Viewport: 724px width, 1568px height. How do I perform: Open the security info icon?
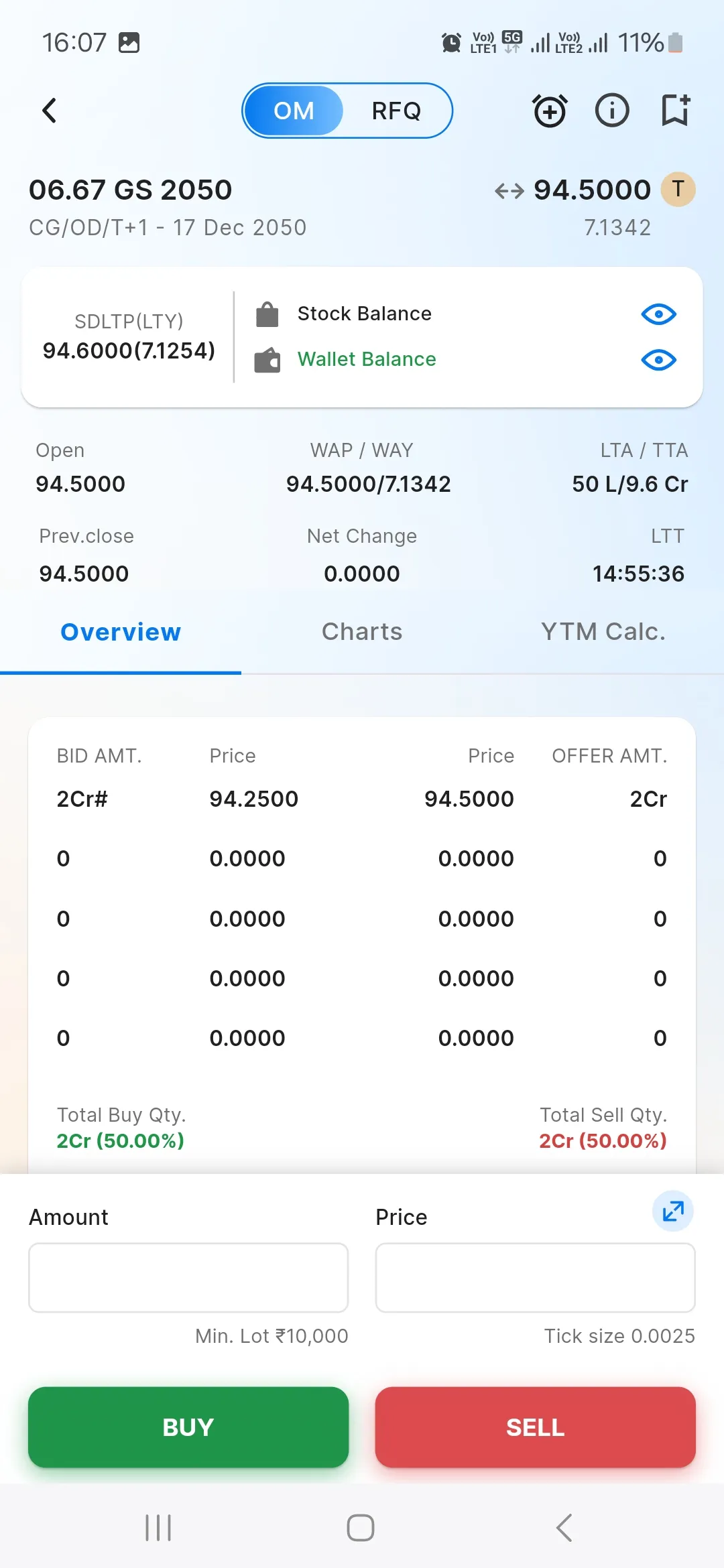[612, 111]
